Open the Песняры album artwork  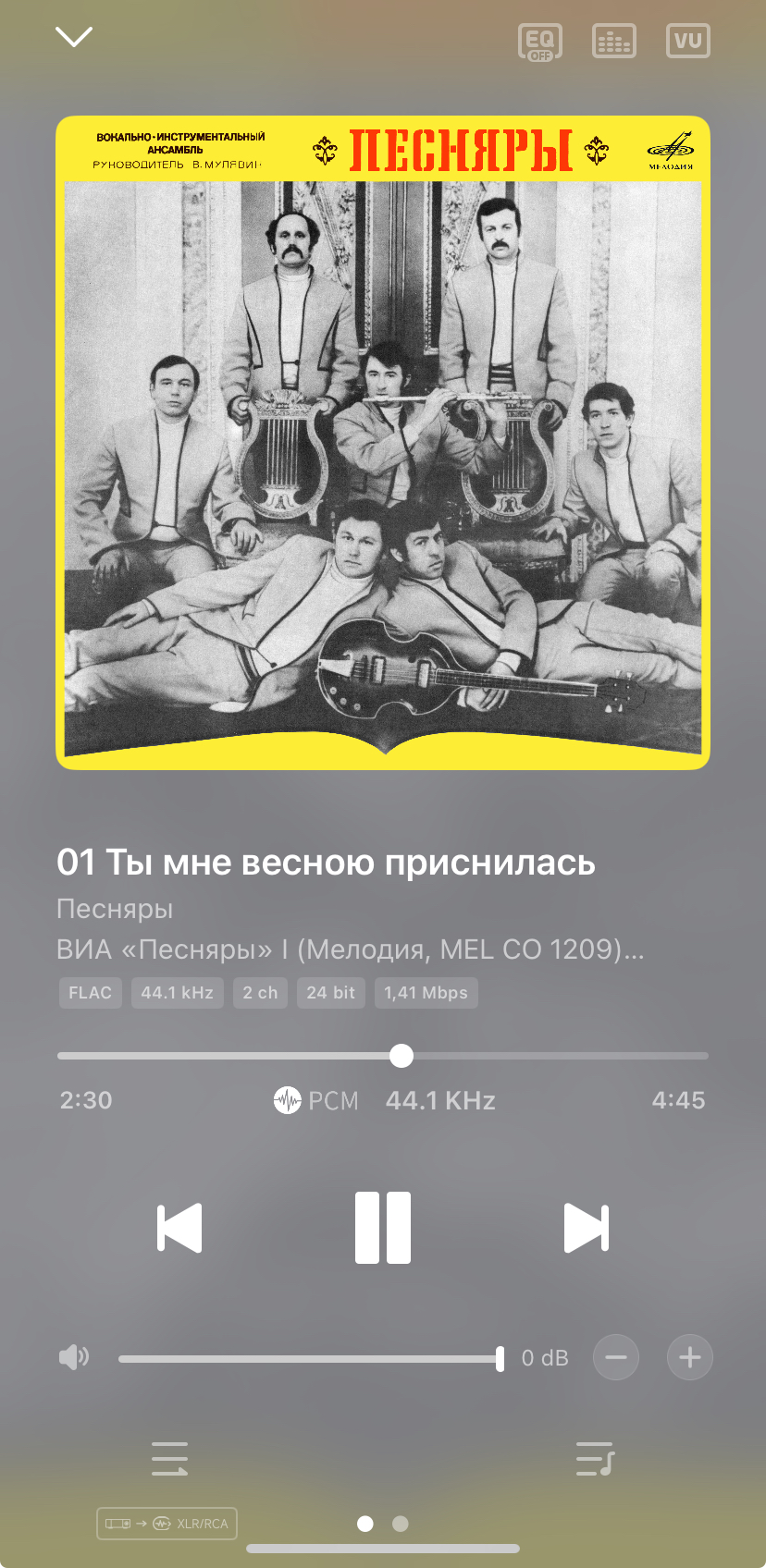[x=383, y=443]
